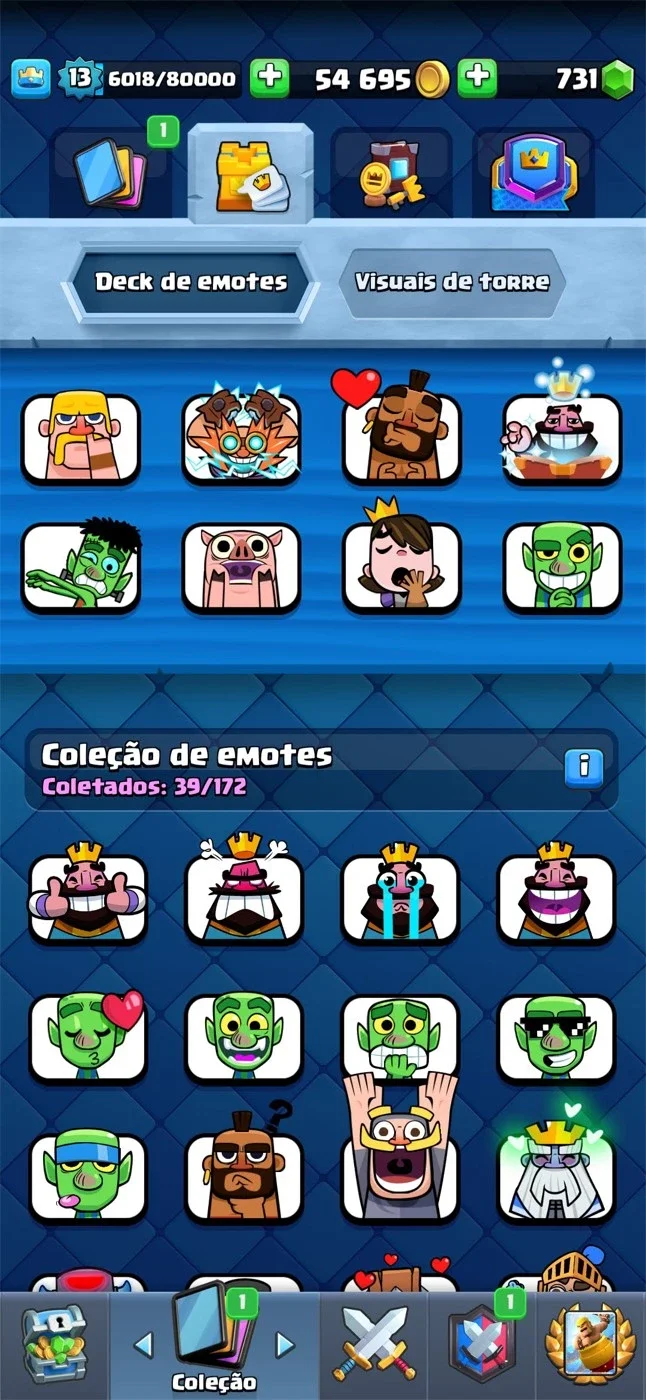Viewport: 646px width, 1400px height.
Task: Go to the battle tab with crossed swords
Action: pyautogui.click(x=374, y=1346)
